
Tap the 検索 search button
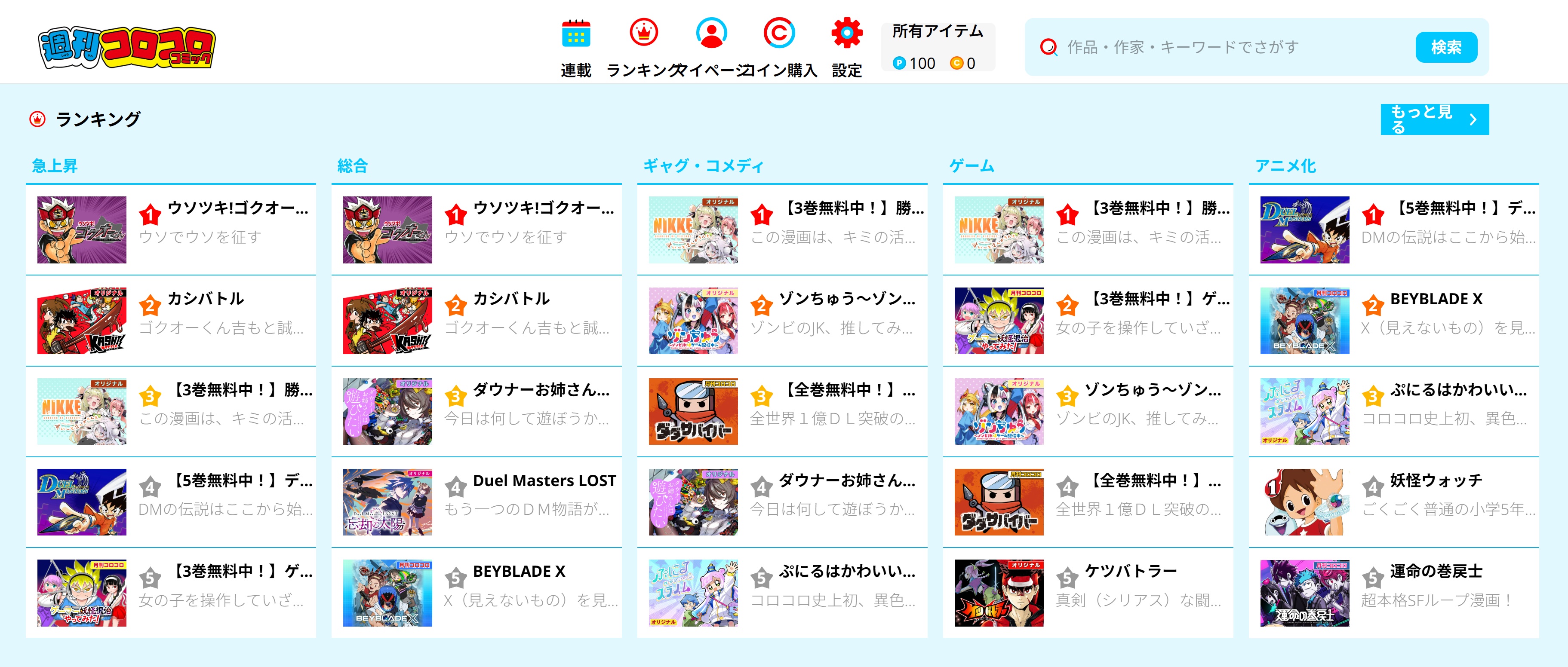[x=1446, y=47]
